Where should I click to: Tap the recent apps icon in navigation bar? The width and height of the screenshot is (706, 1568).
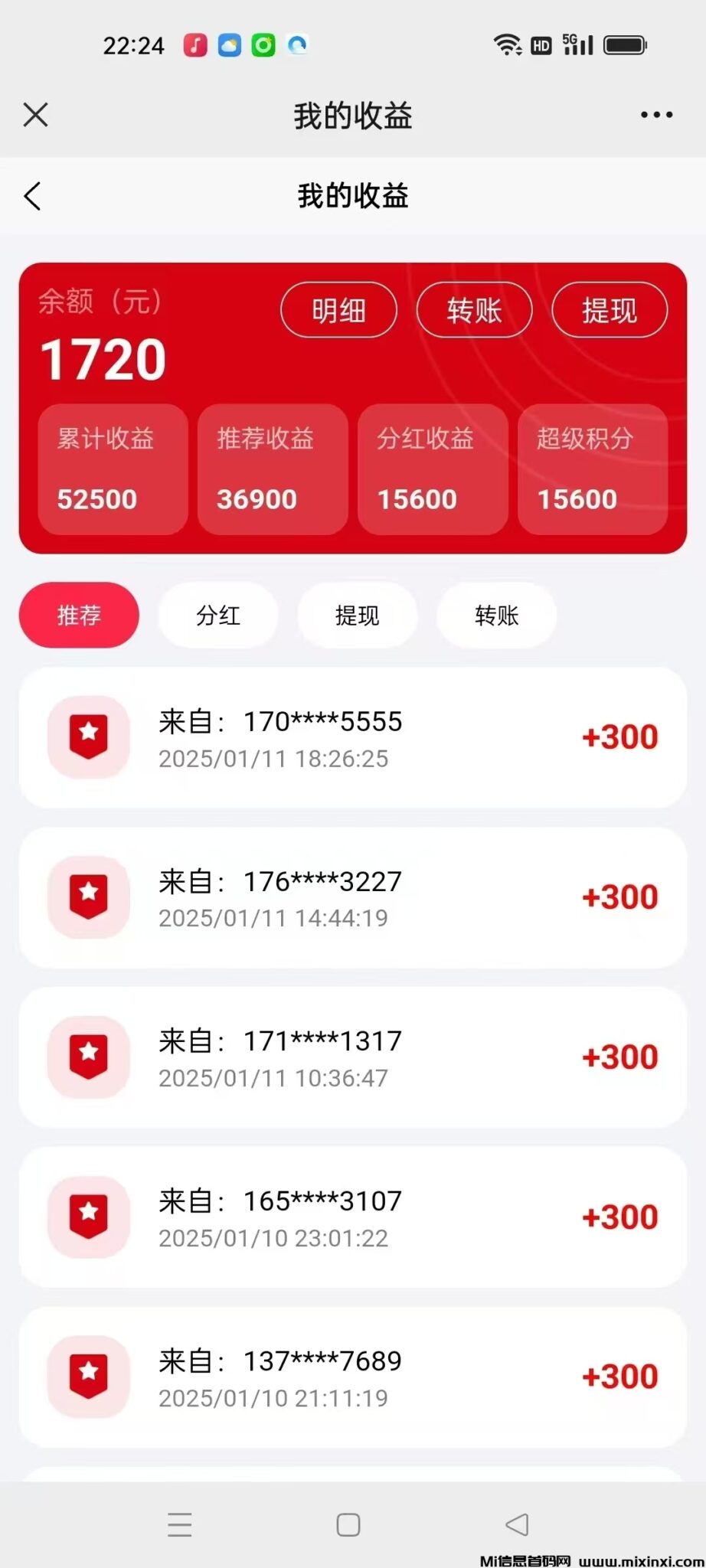179,1525
